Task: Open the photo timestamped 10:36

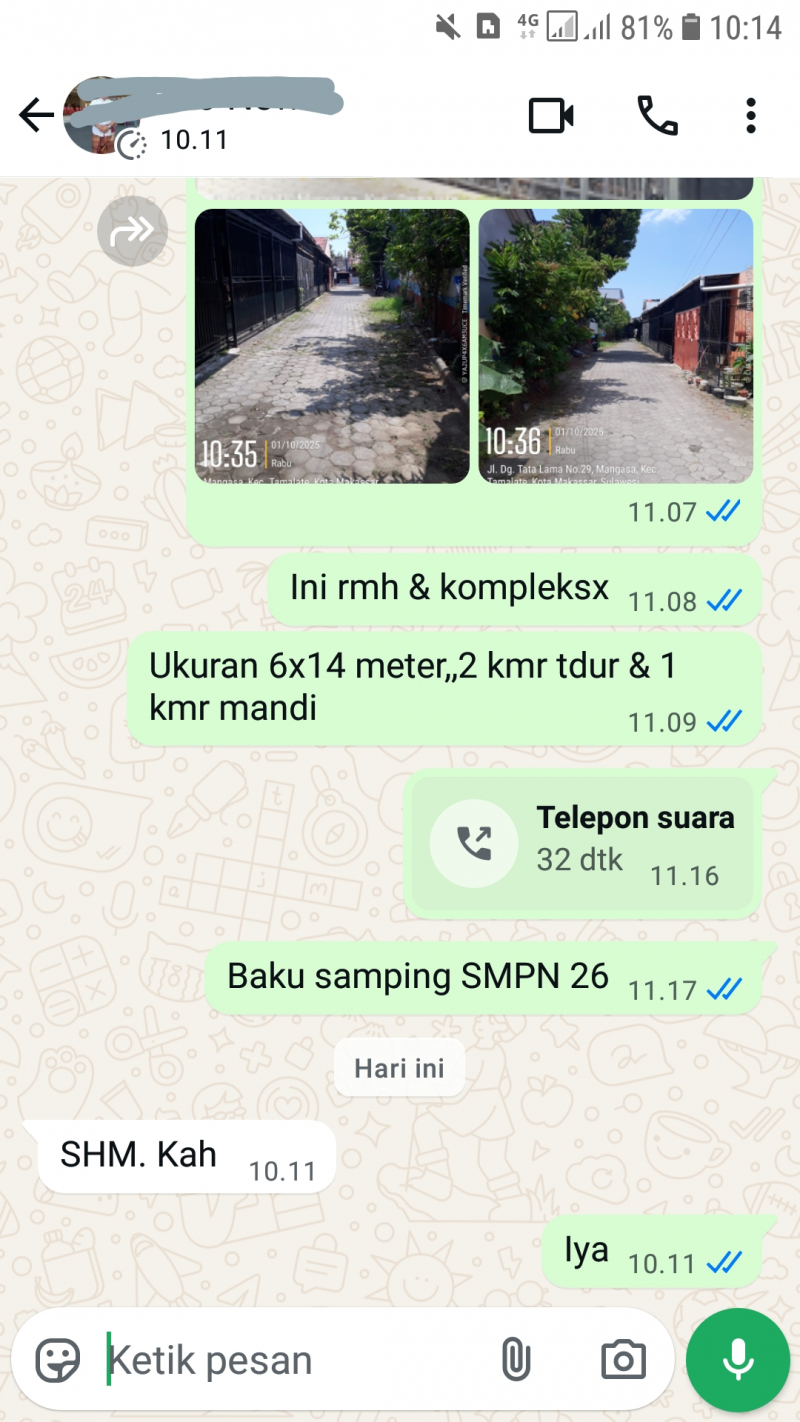Action: [615, 346]
